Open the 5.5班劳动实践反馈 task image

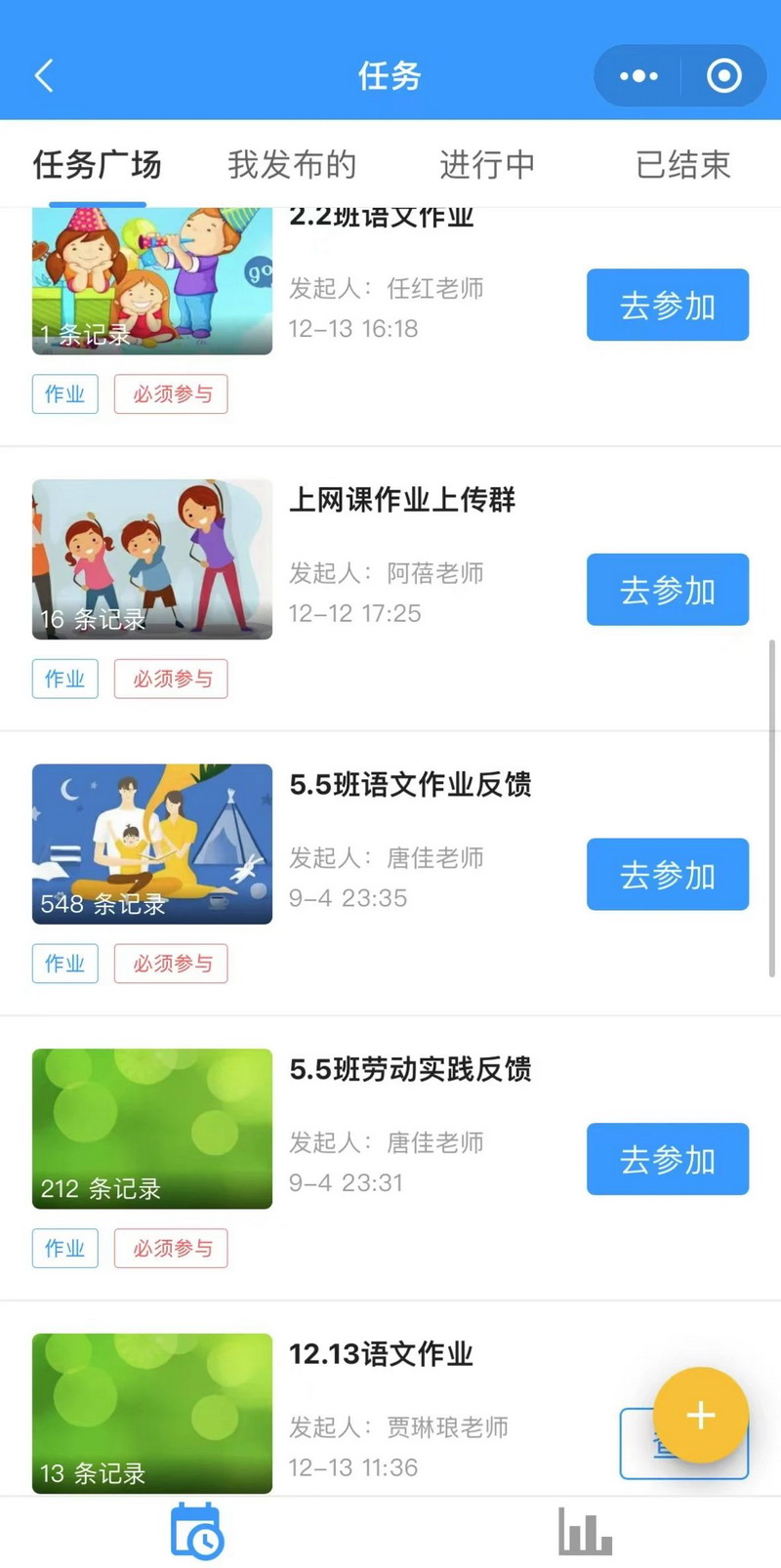(152, 1129)
